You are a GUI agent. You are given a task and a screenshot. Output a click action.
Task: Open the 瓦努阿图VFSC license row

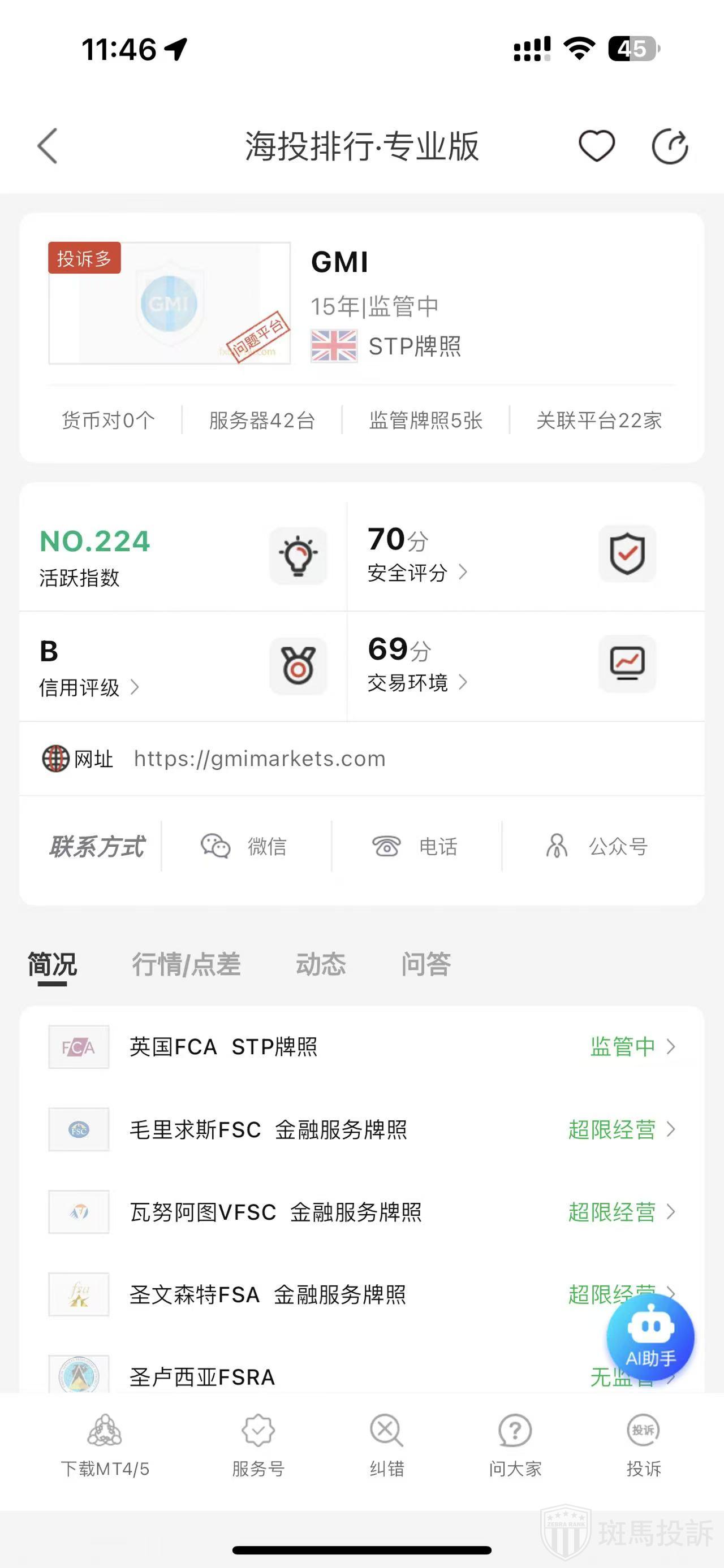pyautogui.click(x=361, y=1212)
